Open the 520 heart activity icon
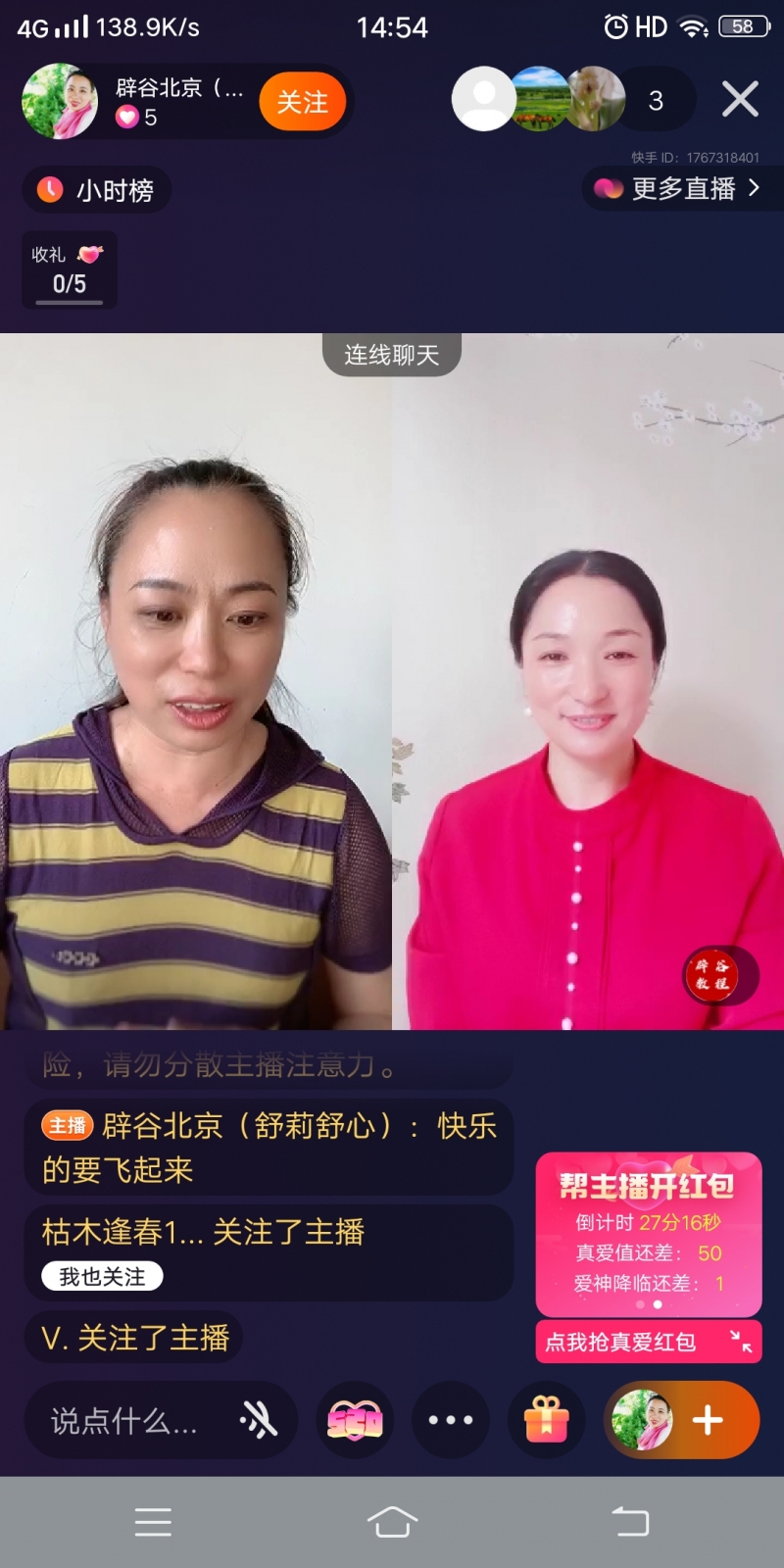The height and width of the screenshot is (1568, 784). click(x=355, y=1420)
